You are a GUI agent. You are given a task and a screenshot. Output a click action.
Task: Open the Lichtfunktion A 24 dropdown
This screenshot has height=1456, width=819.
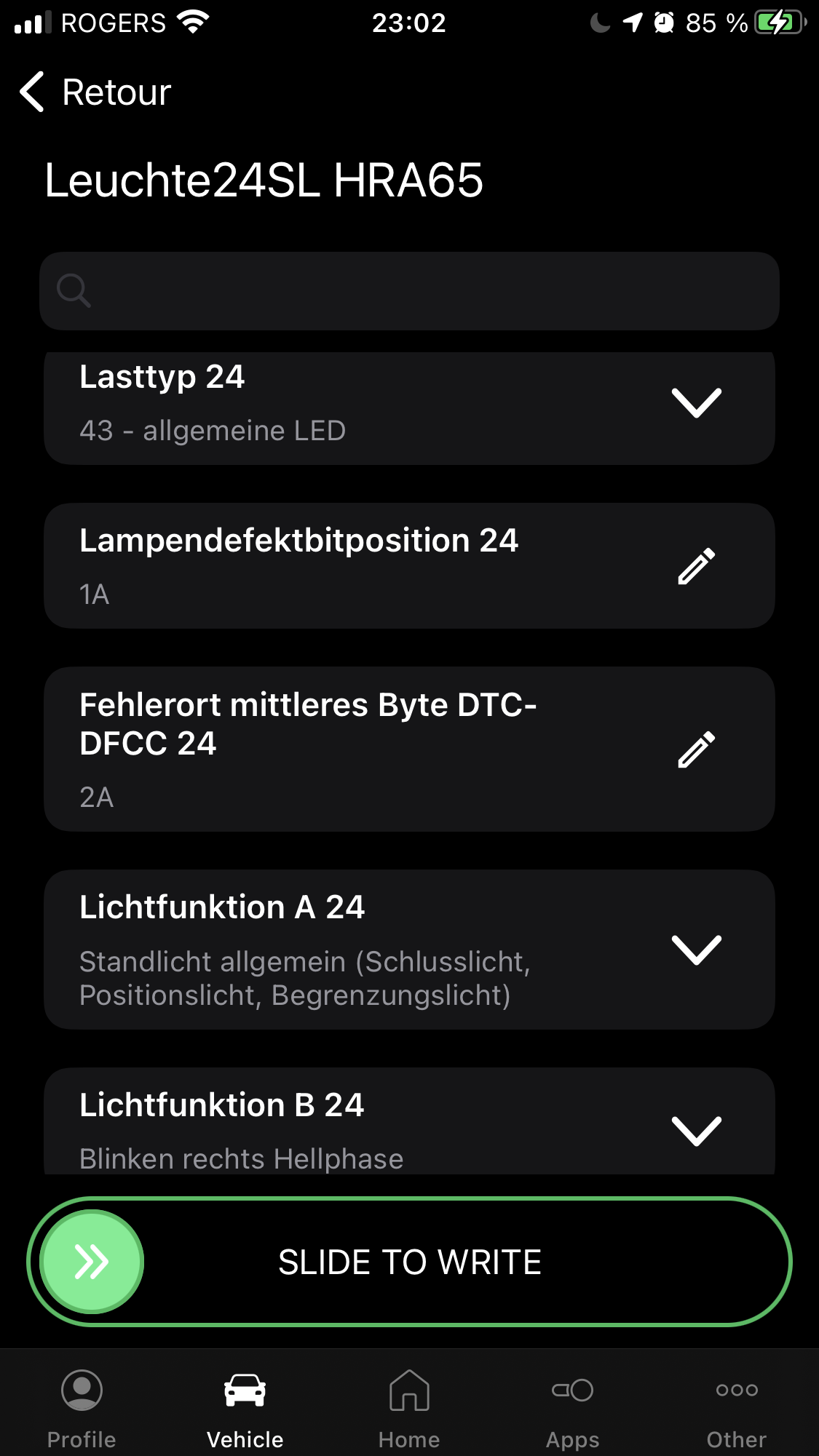(696, 950)
